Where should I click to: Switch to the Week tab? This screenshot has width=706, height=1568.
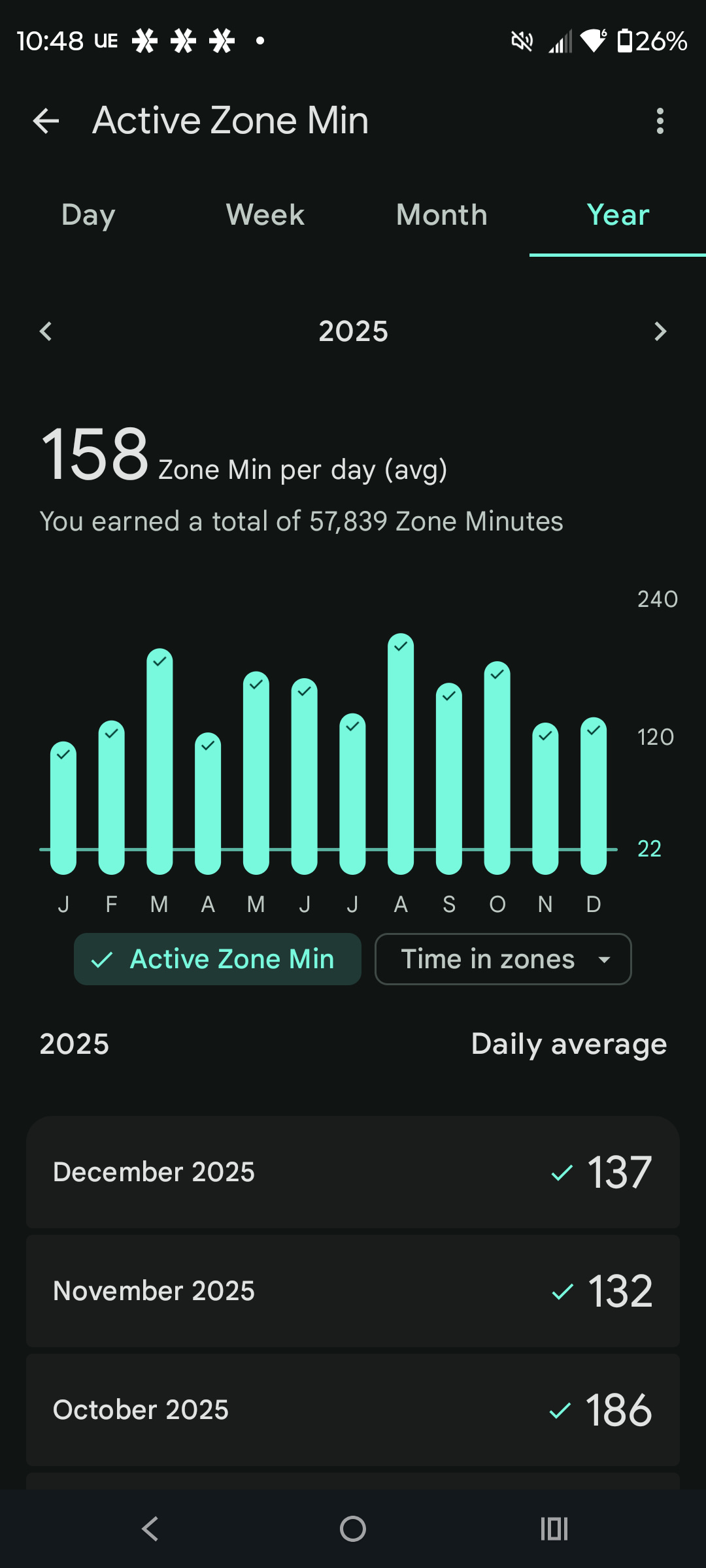pyautogui.click(x=264, y=214)
